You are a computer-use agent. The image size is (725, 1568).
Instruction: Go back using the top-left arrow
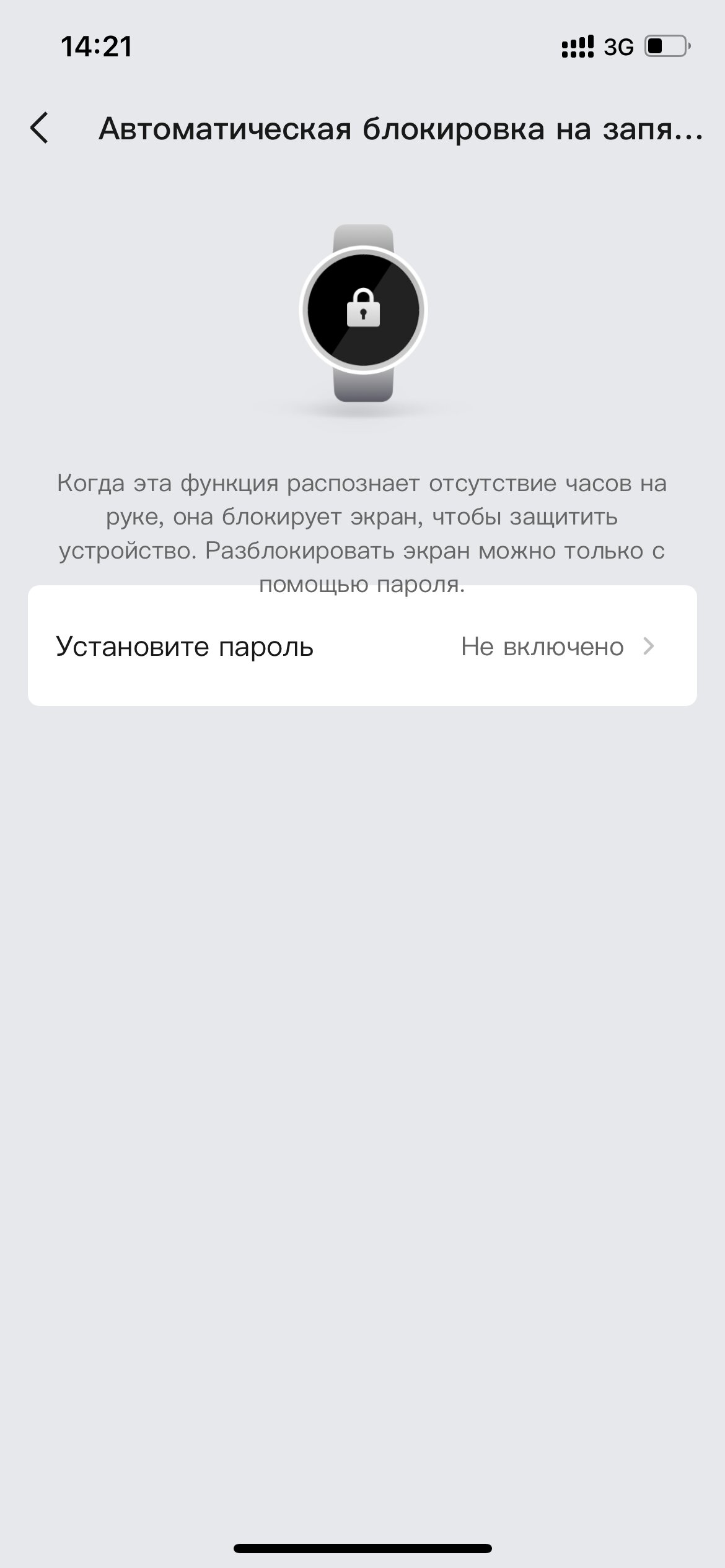[39, 128]
